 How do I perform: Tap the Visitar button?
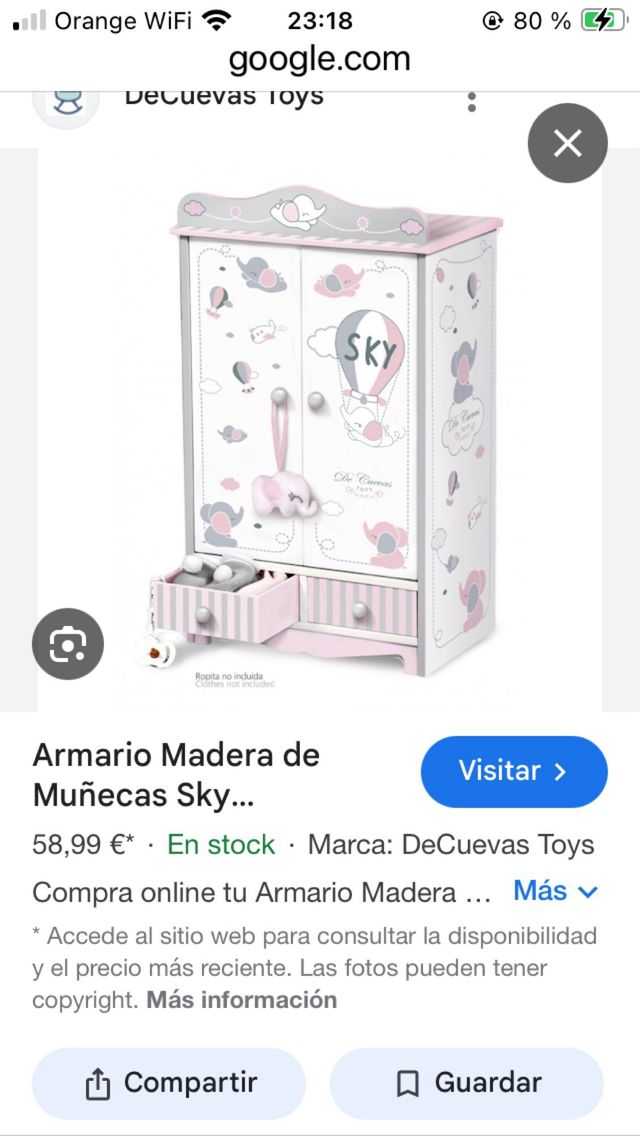513,771
